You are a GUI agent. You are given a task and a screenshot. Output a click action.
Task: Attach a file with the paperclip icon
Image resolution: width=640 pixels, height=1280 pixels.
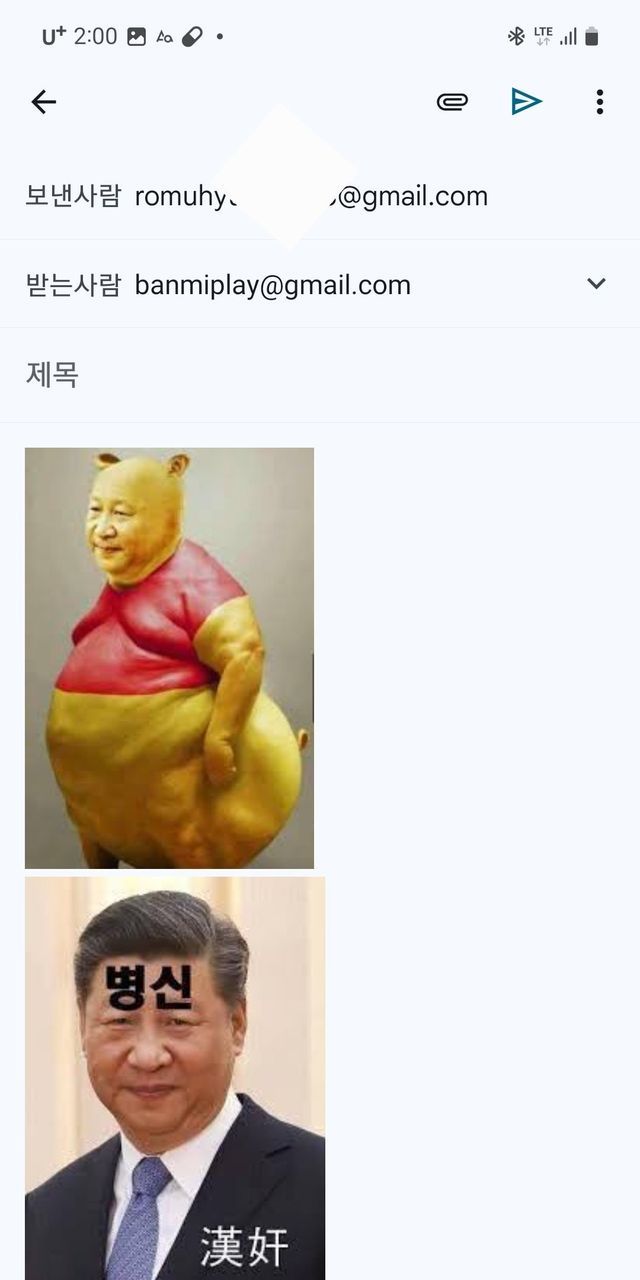452,102
